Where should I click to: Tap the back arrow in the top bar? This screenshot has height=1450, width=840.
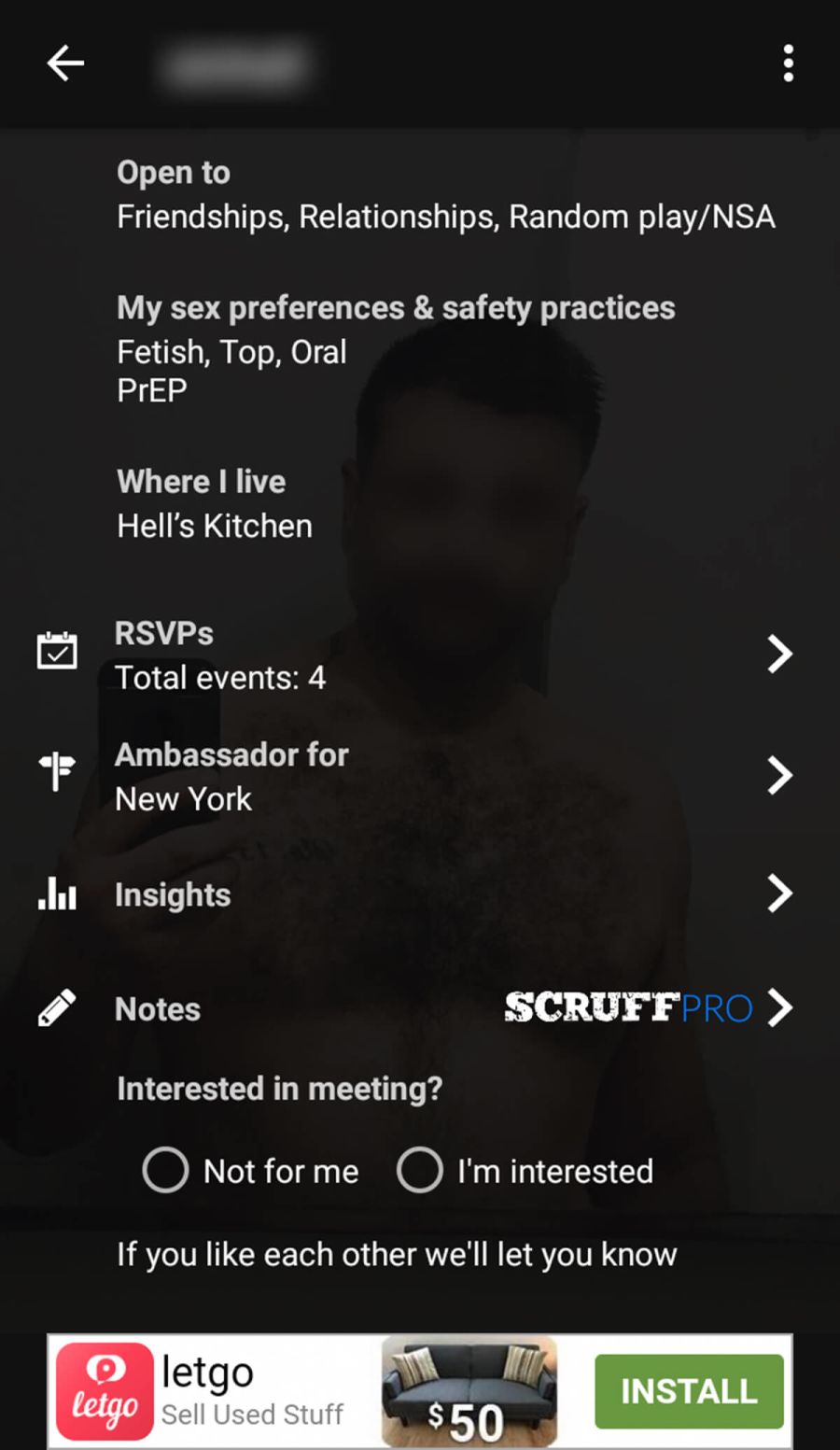tap(64, 63)
